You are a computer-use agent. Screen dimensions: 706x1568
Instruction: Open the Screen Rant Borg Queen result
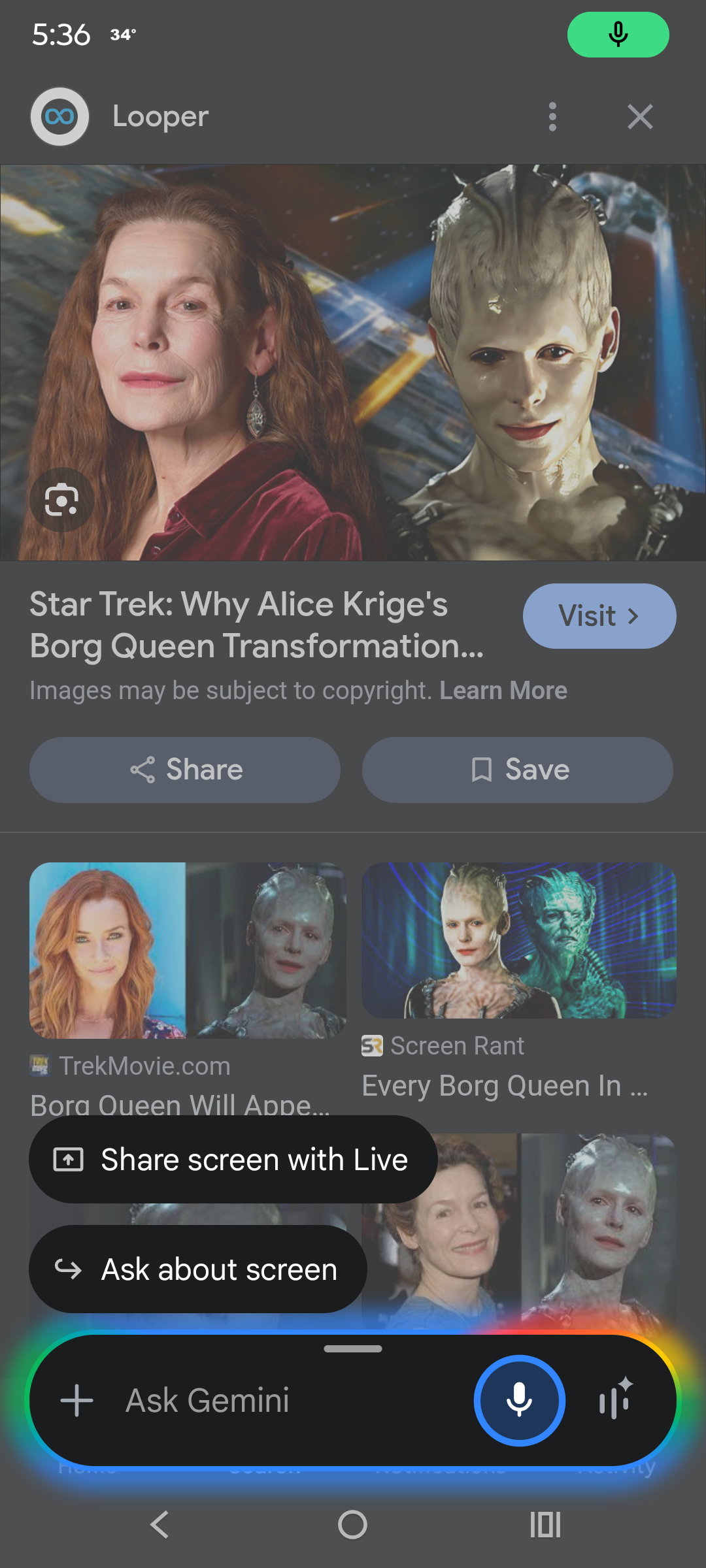[519, 941]
